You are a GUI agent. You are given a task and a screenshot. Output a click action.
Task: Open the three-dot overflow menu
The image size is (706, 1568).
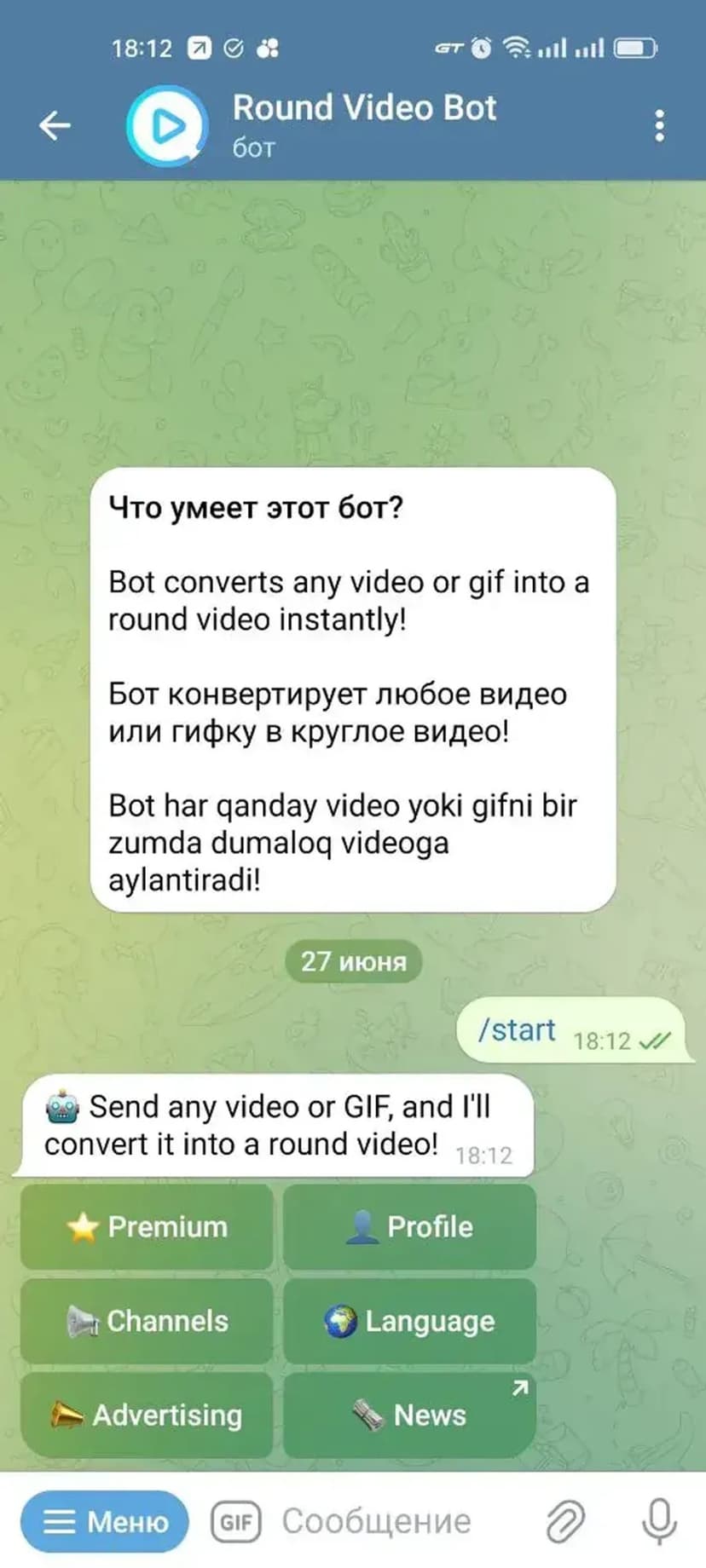point(659,126)
